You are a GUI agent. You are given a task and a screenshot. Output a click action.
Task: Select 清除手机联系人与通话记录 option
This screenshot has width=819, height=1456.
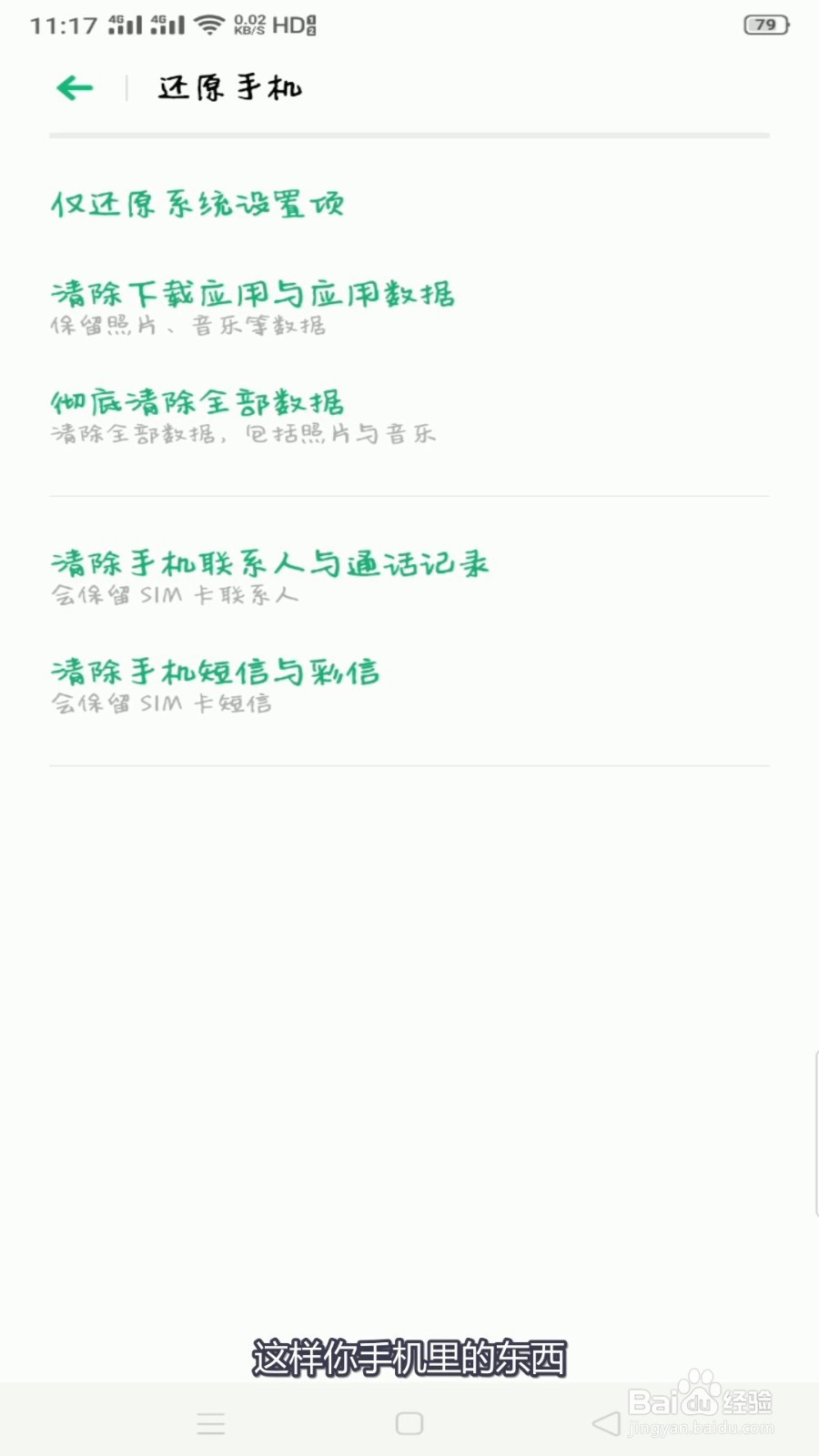click(x=270, y=562)
